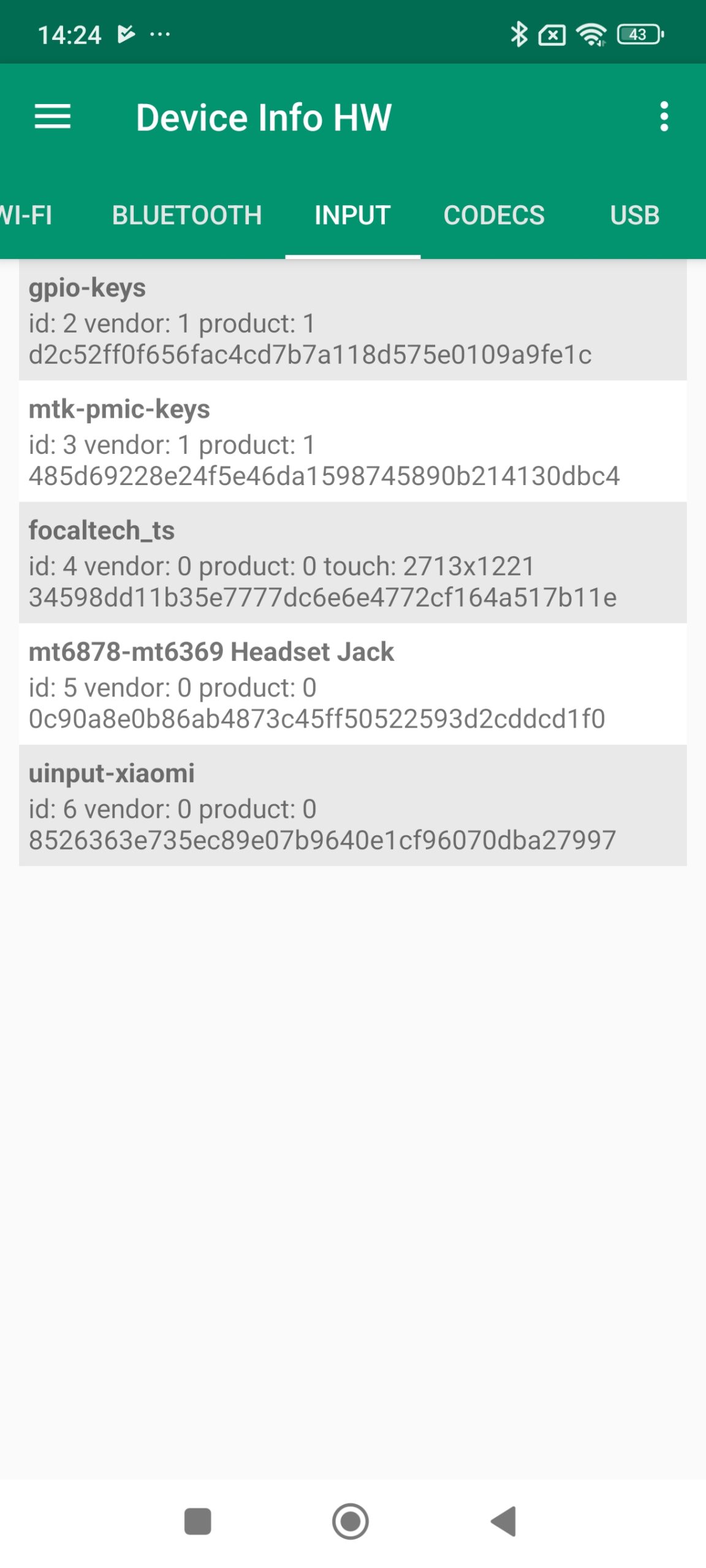Select the Input tab
The width and height of the screenshot is (706, 1568).
click(352, 216)
